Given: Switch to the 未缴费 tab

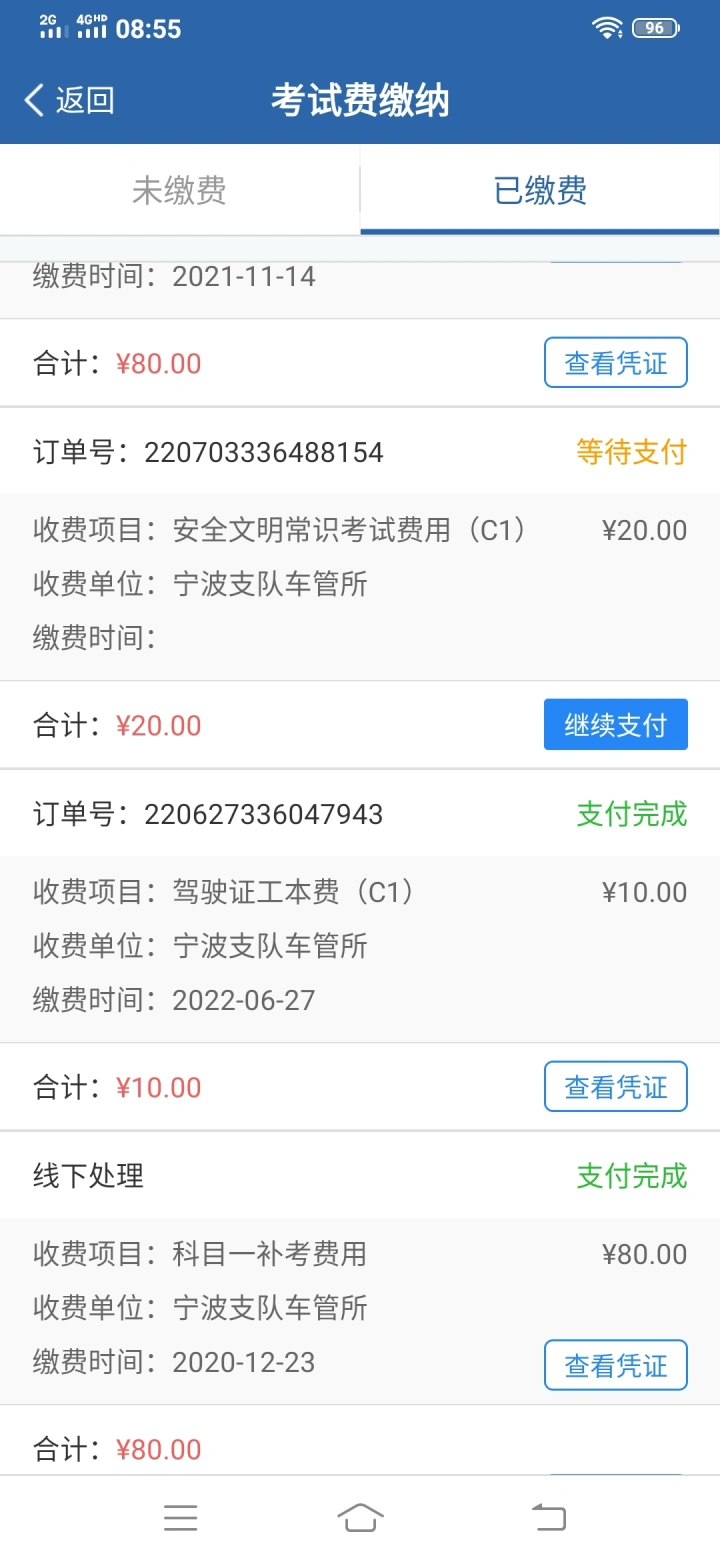Looking at the screenshot, I should pyautogui.click(x=180, y=190).
